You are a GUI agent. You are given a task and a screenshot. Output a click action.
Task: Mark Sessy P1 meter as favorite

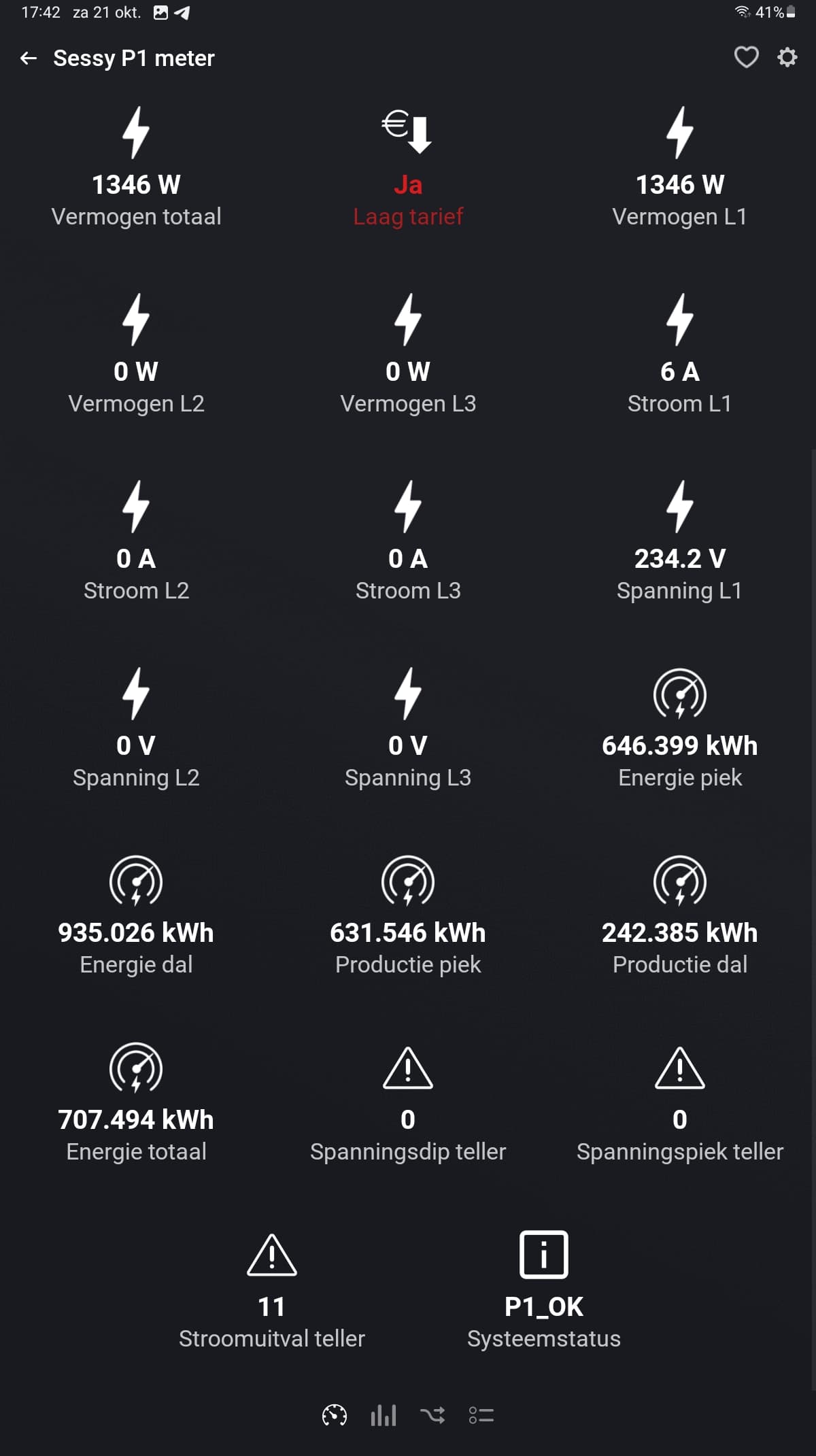746,57
